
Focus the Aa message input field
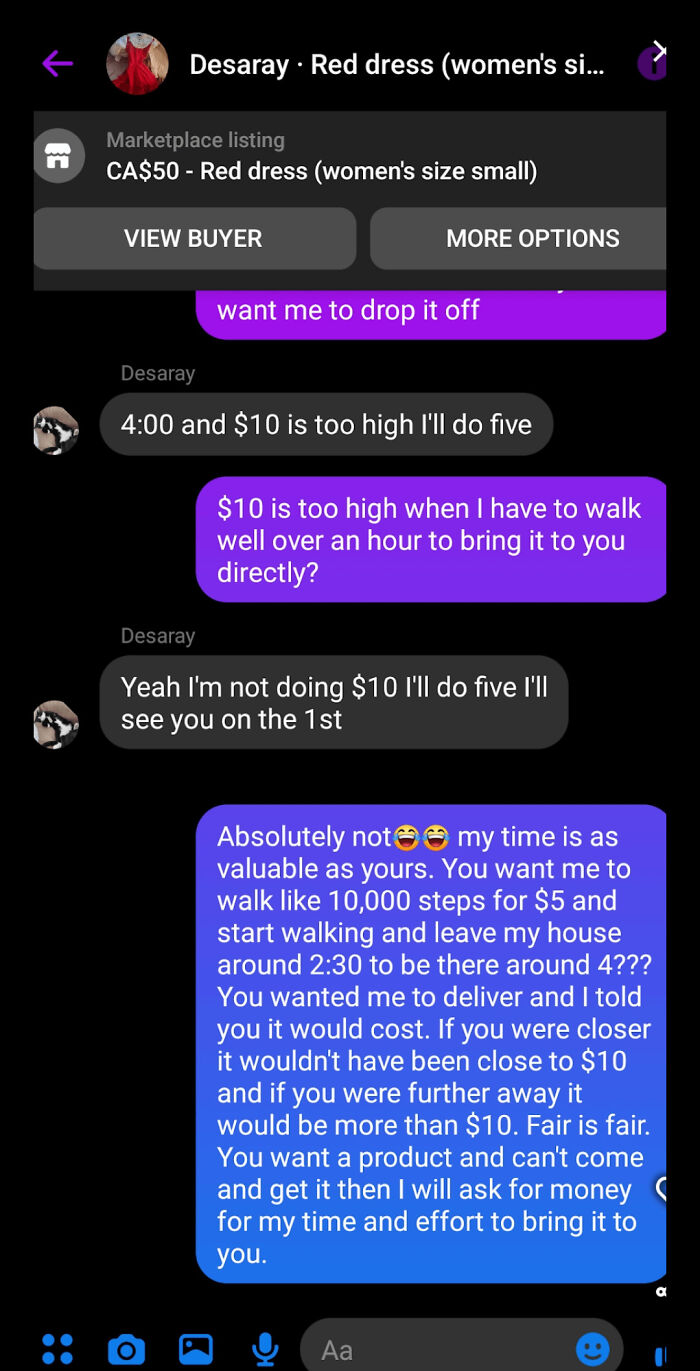(440, 1350)
